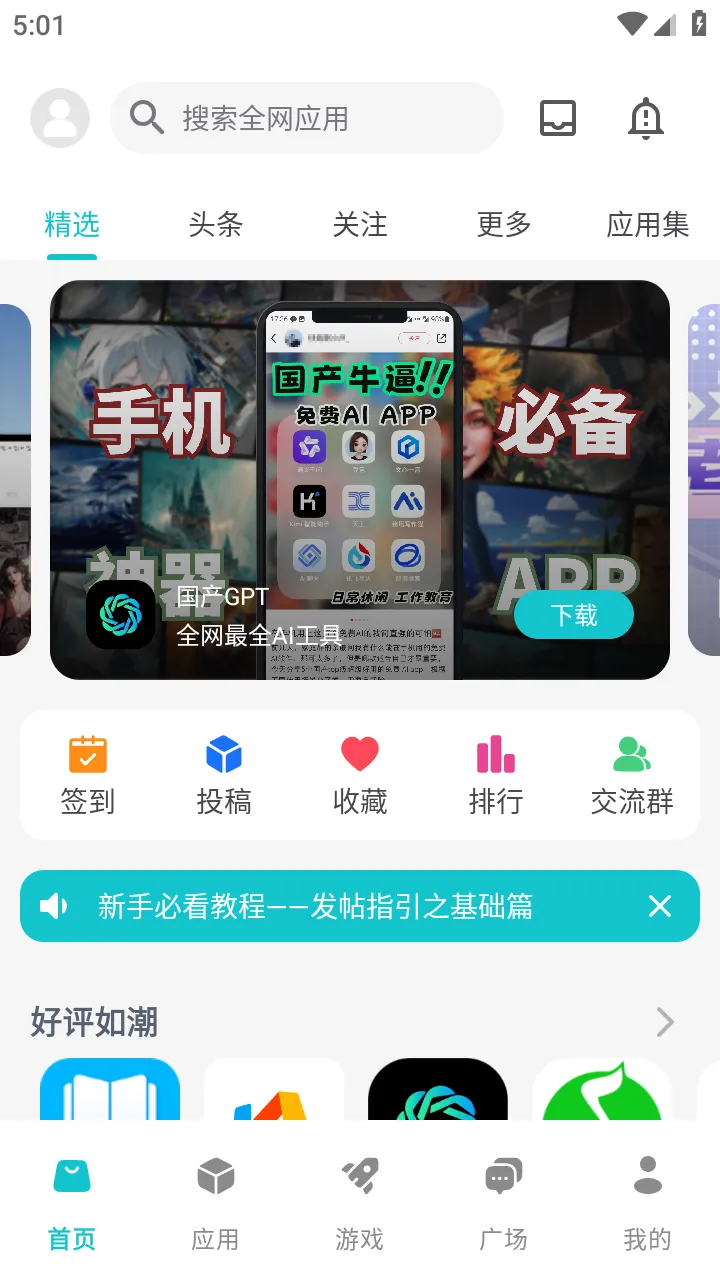The width and height of the screenshot is (720, 1280).
Task: Expand the 好评如潮 section via right arrow
Action: 664,1022
